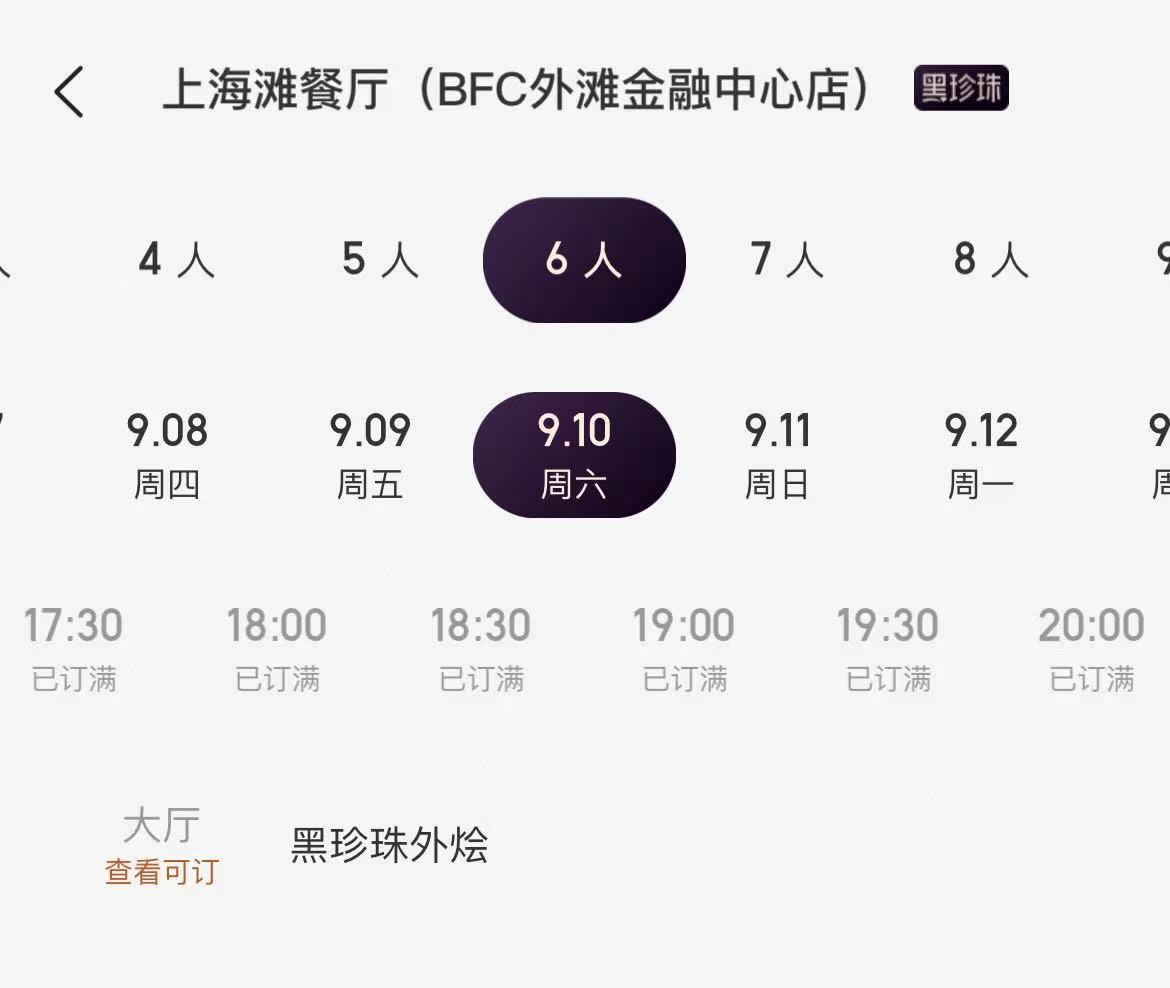Tap the 18:30 time slot
The image size is (1170, 988).
(481, 648)
